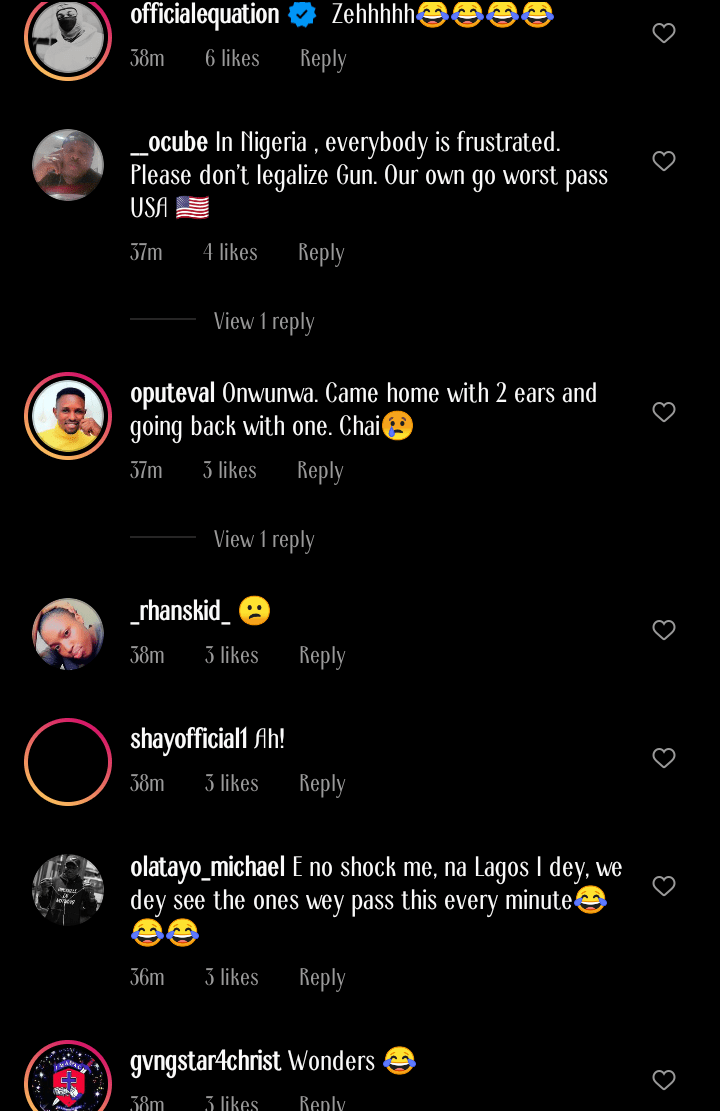Like __ocube's comment about Nigeria
The width and height of the screenshot is (720, 1111).
pyautogui.click(x=664, y=161)
